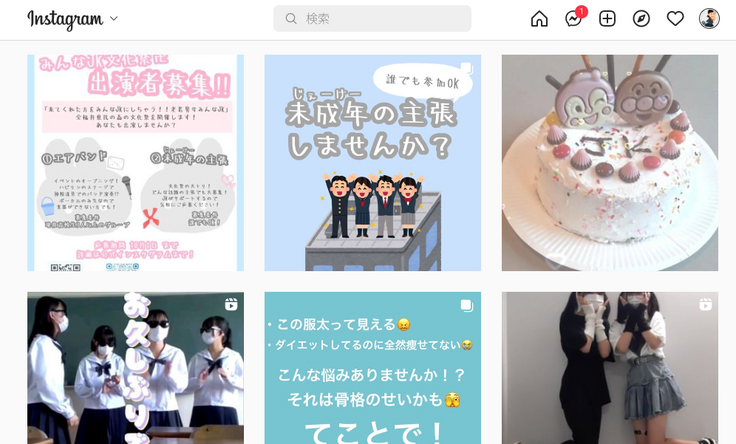
Task: Open the reel of two girls posing
Action: pyautogui.click(x=609, y=368)
